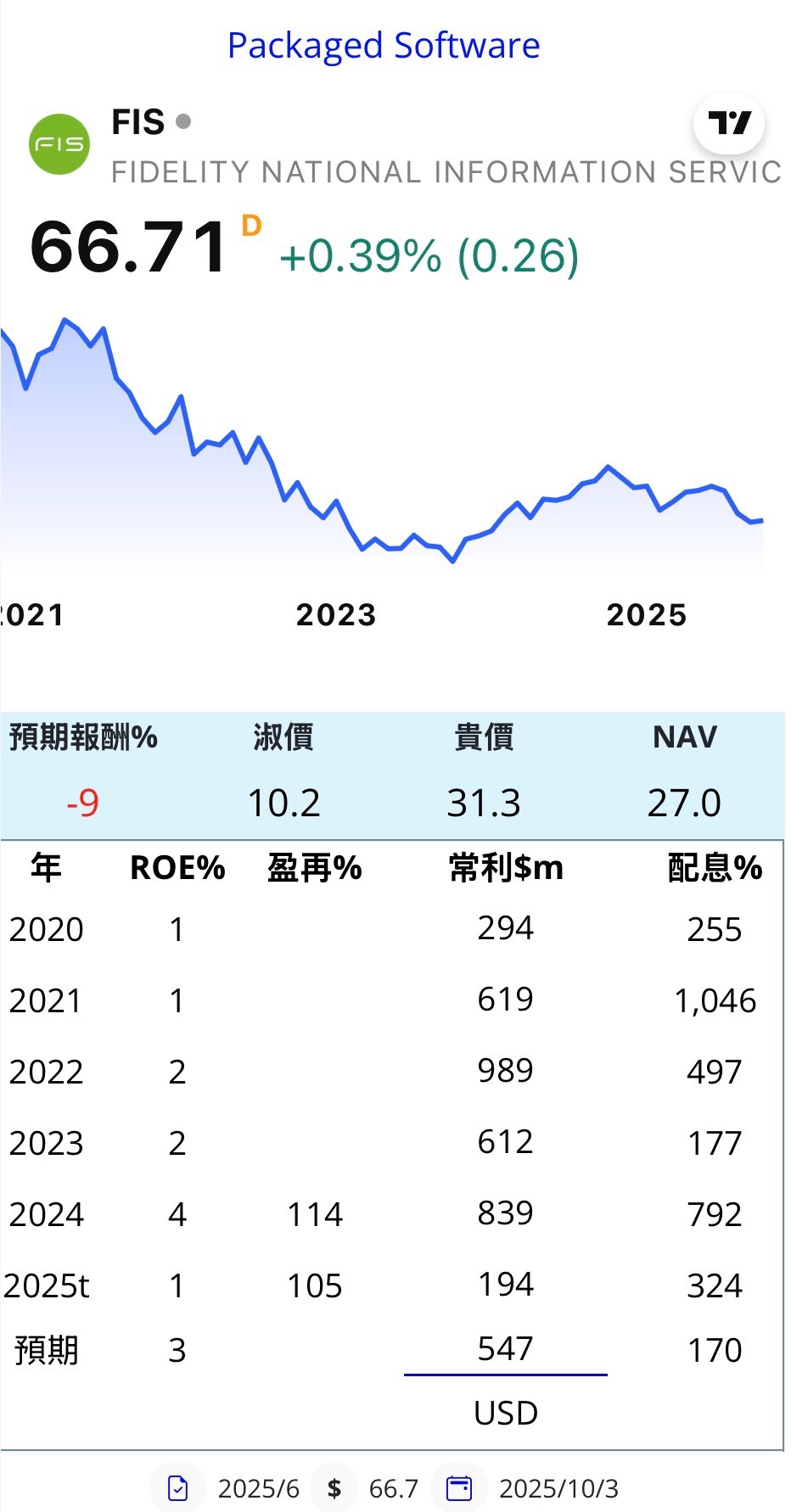Tap the TradingView logo button

tap(729, 124)
